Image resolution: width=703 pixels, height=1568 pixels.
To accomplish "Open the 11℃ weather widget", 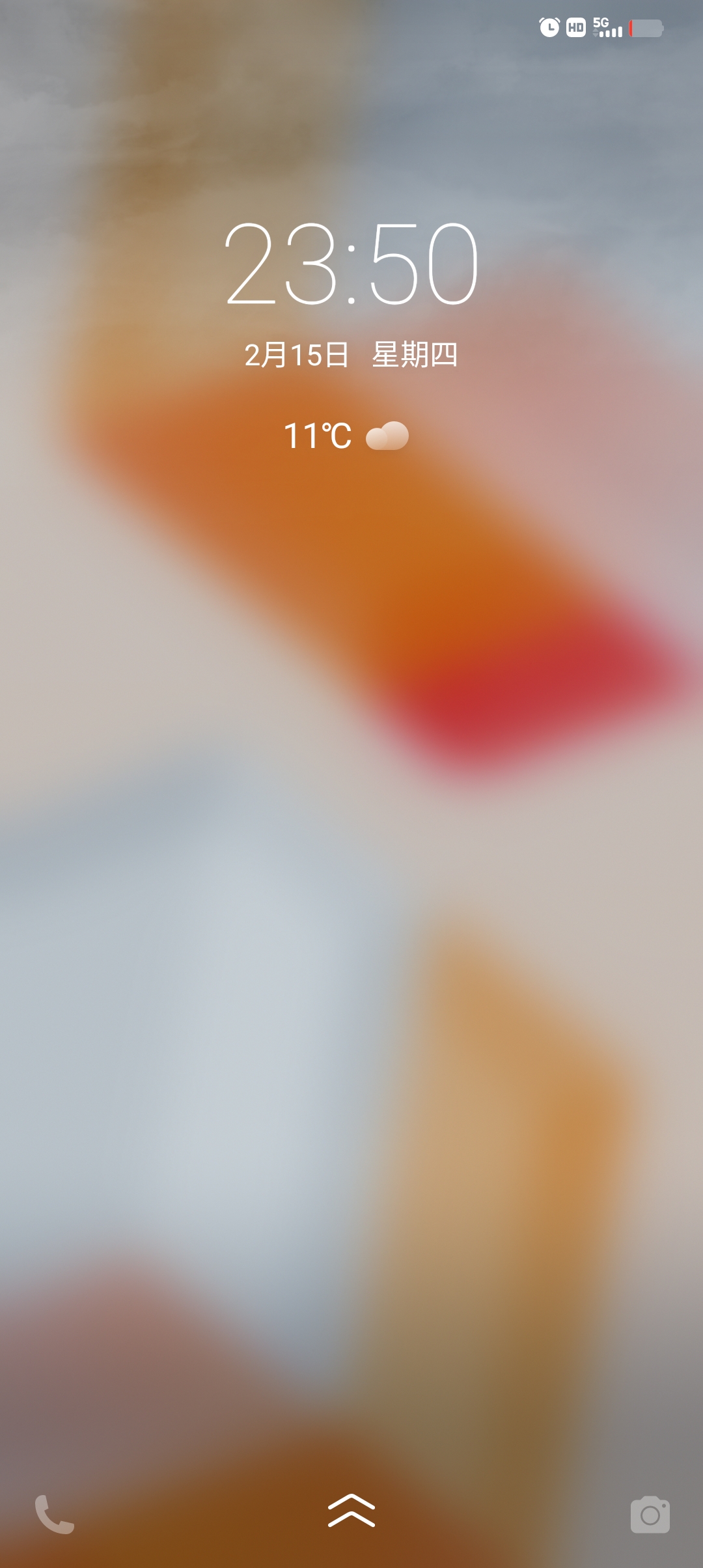I will 346,436.
